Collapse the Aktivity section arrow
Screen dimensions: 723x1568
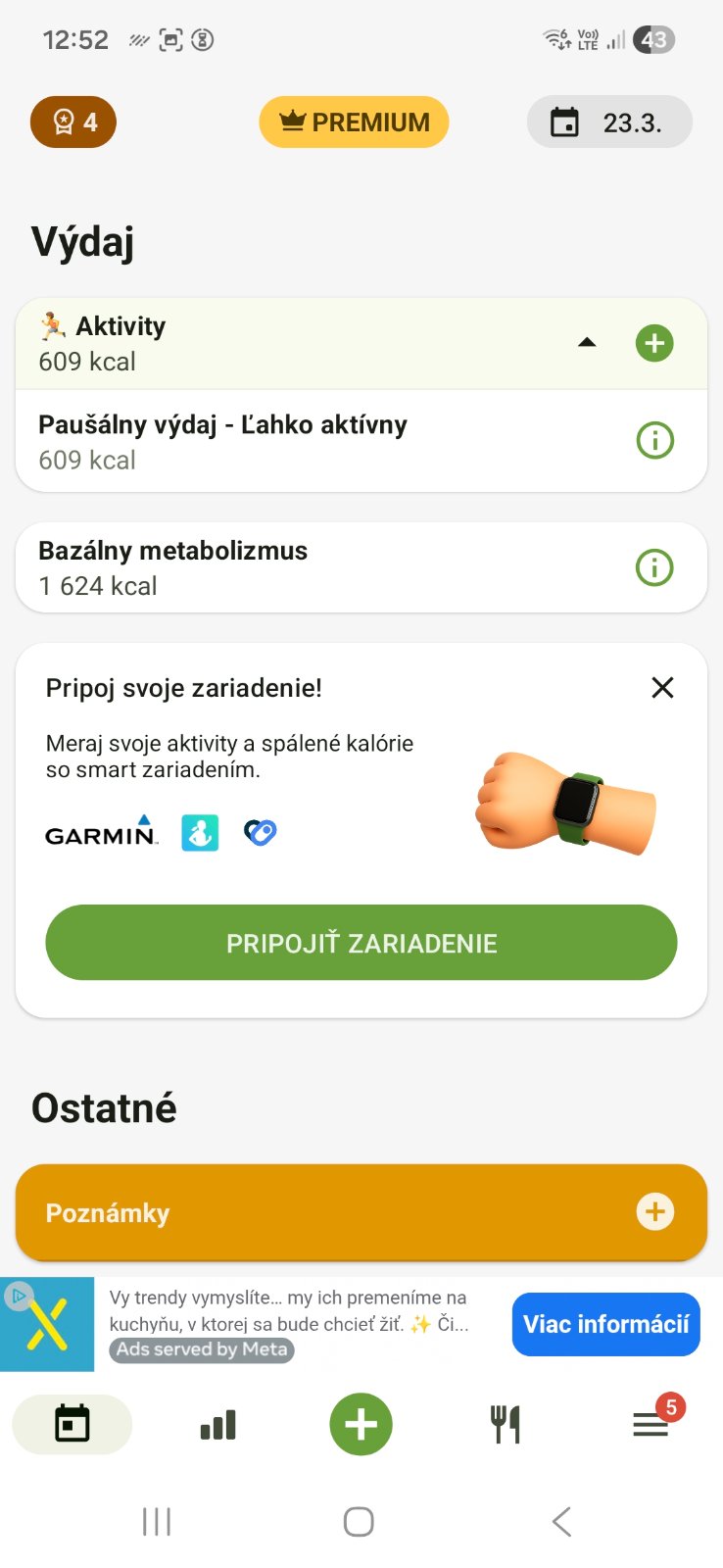point(587,343)
